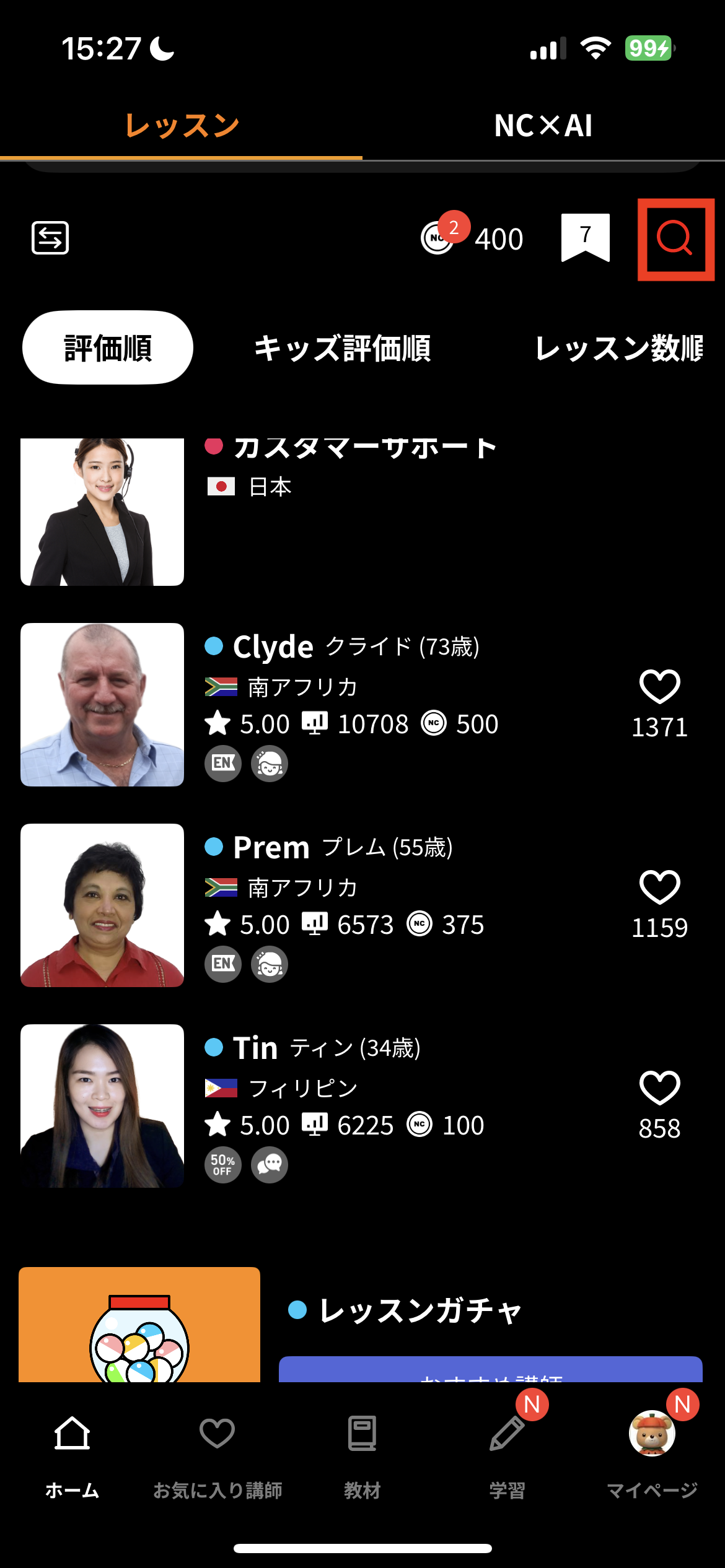Favorite Tin with the heart icon

point(659,1088)
